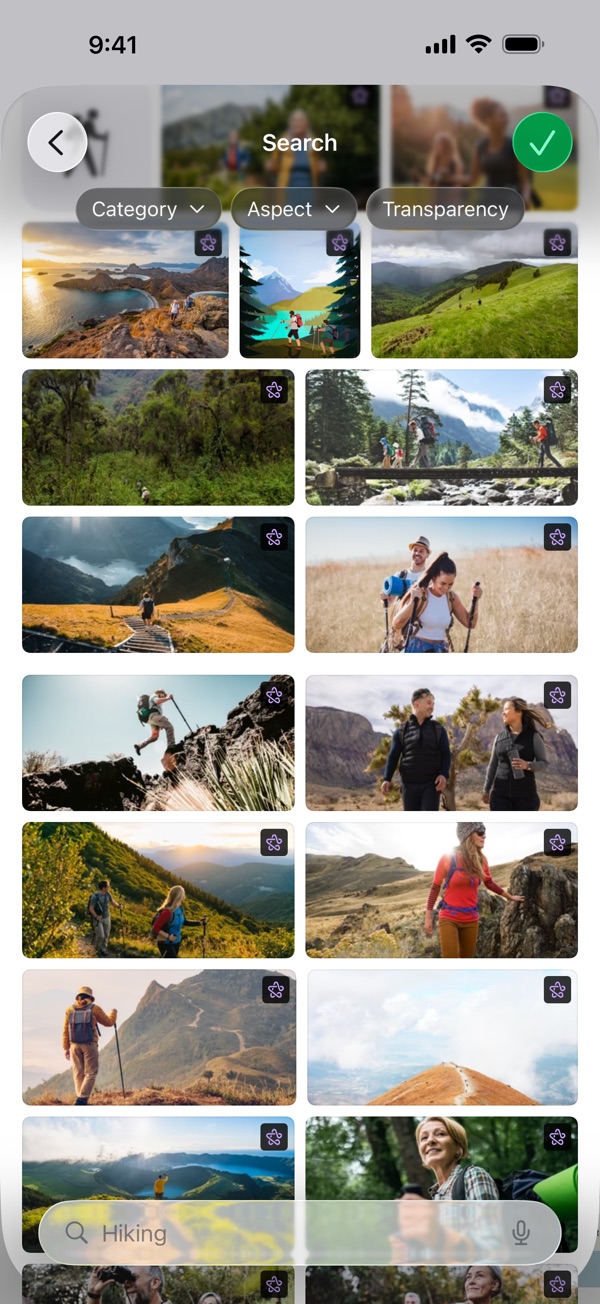
Task: Open the dense green forest photo
Action: 158,437
